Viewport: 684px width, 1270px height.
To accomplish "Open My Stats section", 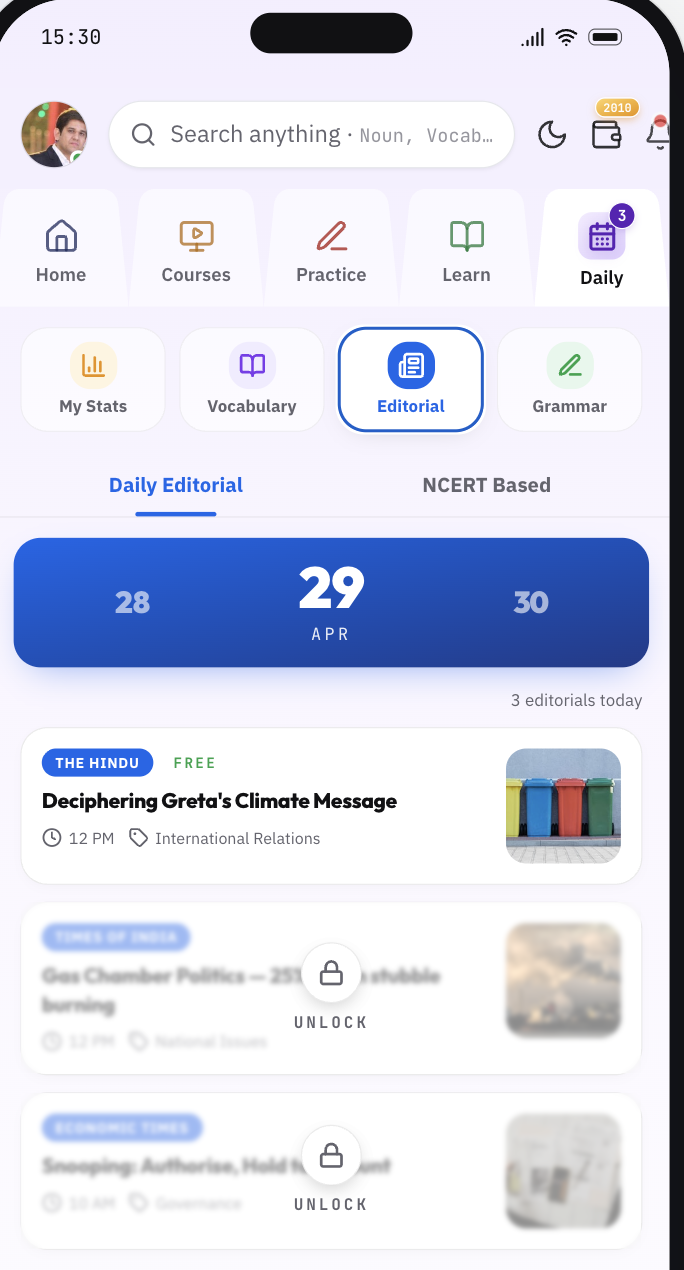I will tap(93, 380).
